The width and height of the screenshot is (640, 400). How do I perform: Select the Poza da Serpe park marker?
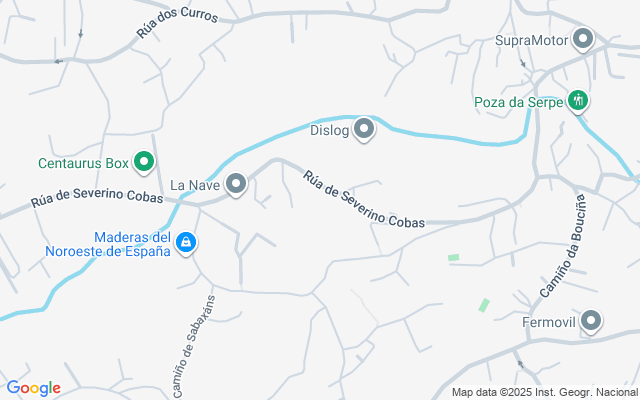(x=577, y=101)
